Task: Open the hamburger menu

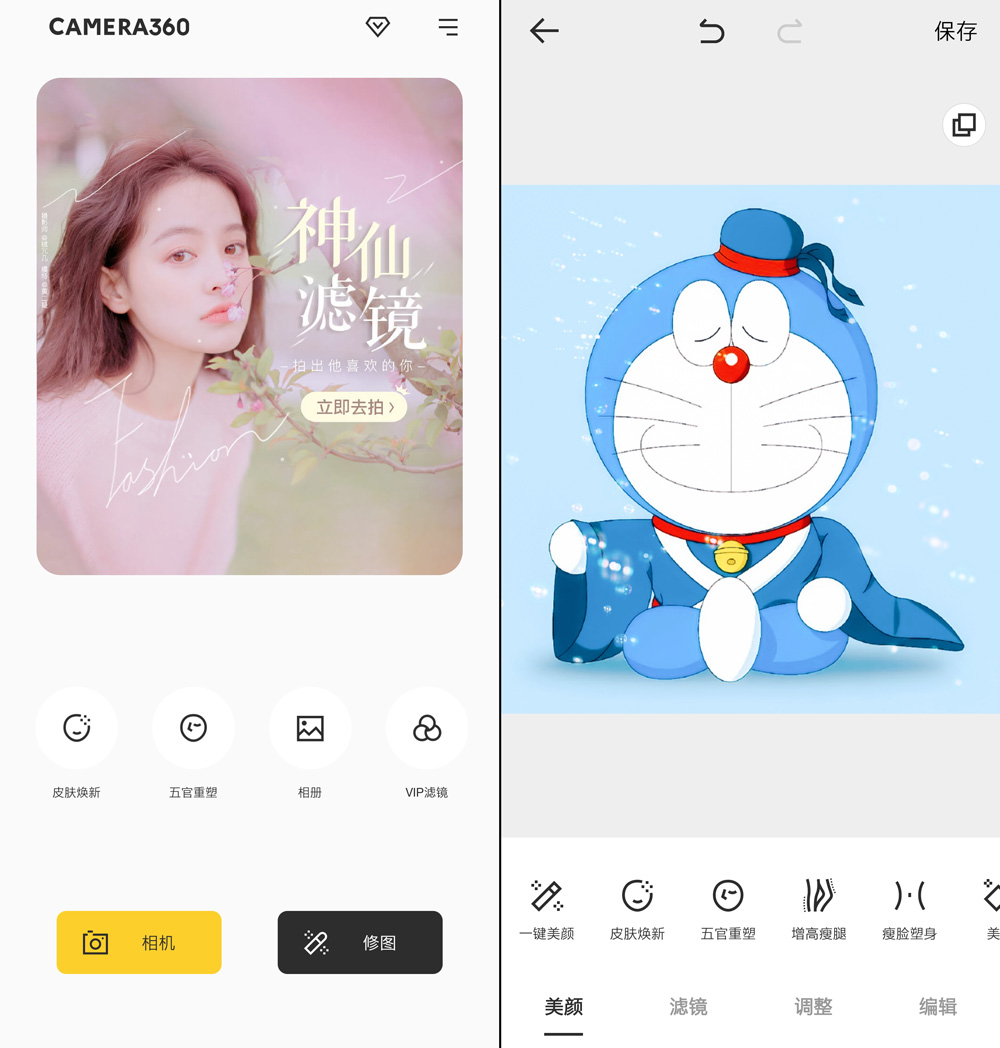Action: coord(448,28)
